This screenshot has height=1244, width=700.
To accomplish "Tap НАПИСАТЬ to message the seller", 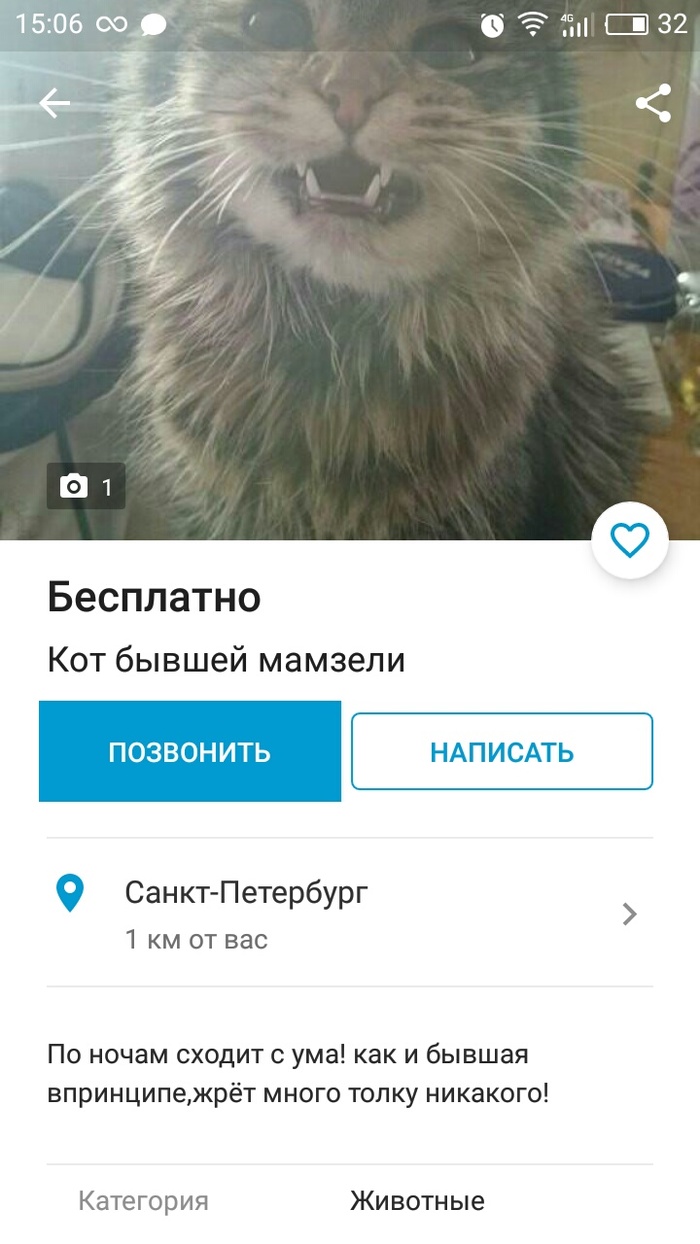I will [502, 752].
